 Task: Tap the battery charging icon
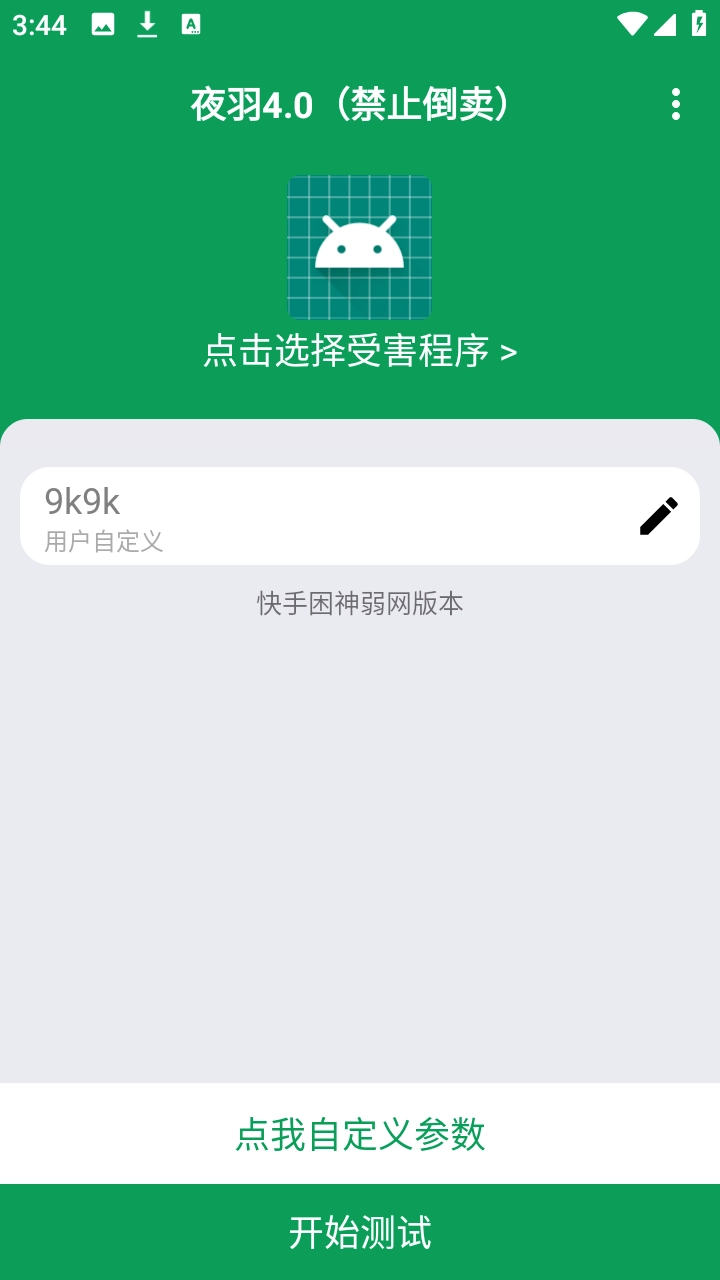tap(700, 23)
